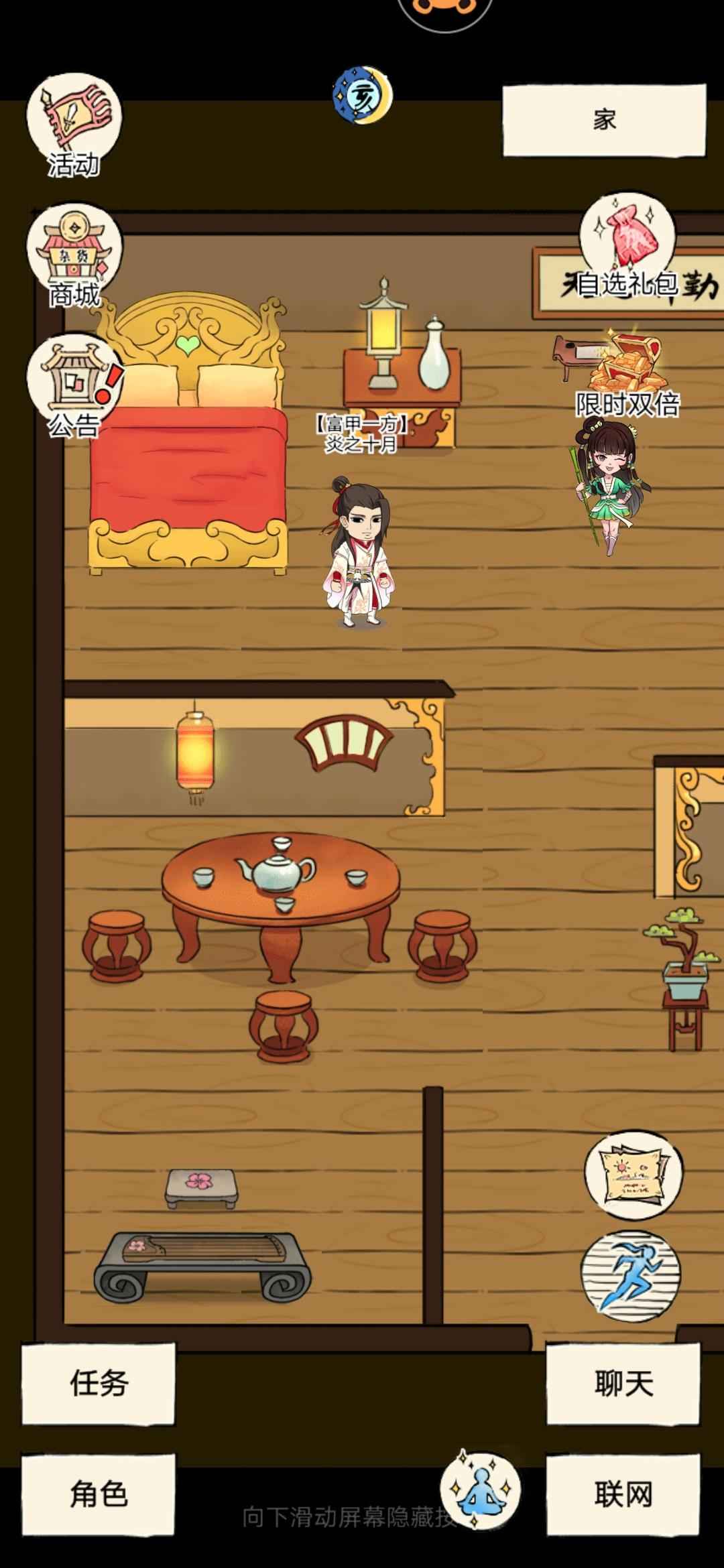Viewport: 724px width, 1568px height.
Task: Tap the day-night time icon
Action: coord(363,95)
